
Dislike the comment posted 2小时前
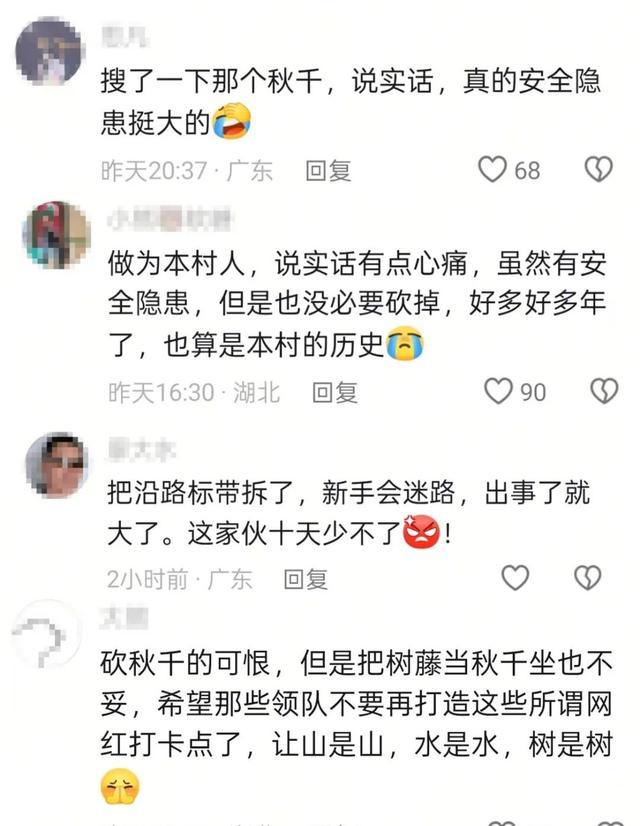click(x=587, y=577)
